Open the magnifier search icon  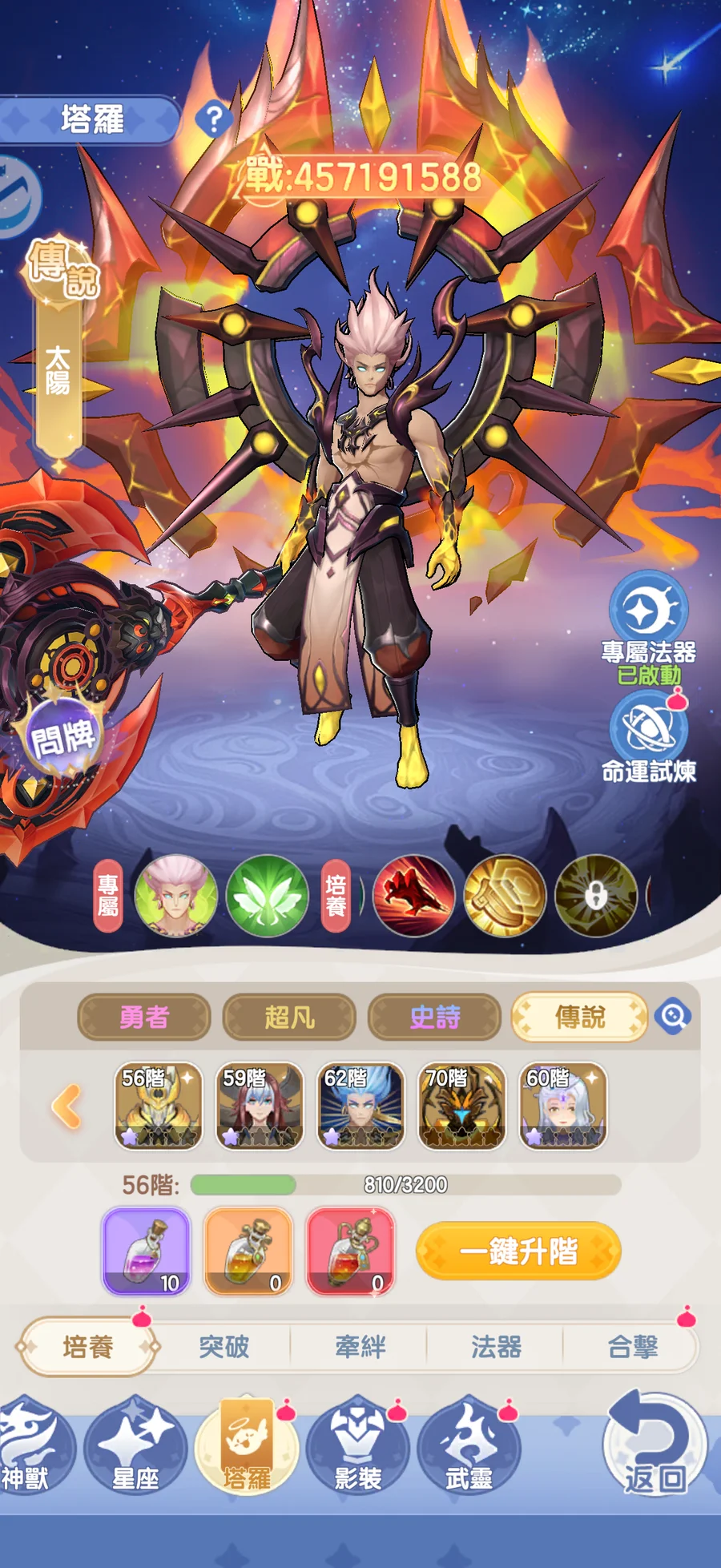pos(672,1017)
